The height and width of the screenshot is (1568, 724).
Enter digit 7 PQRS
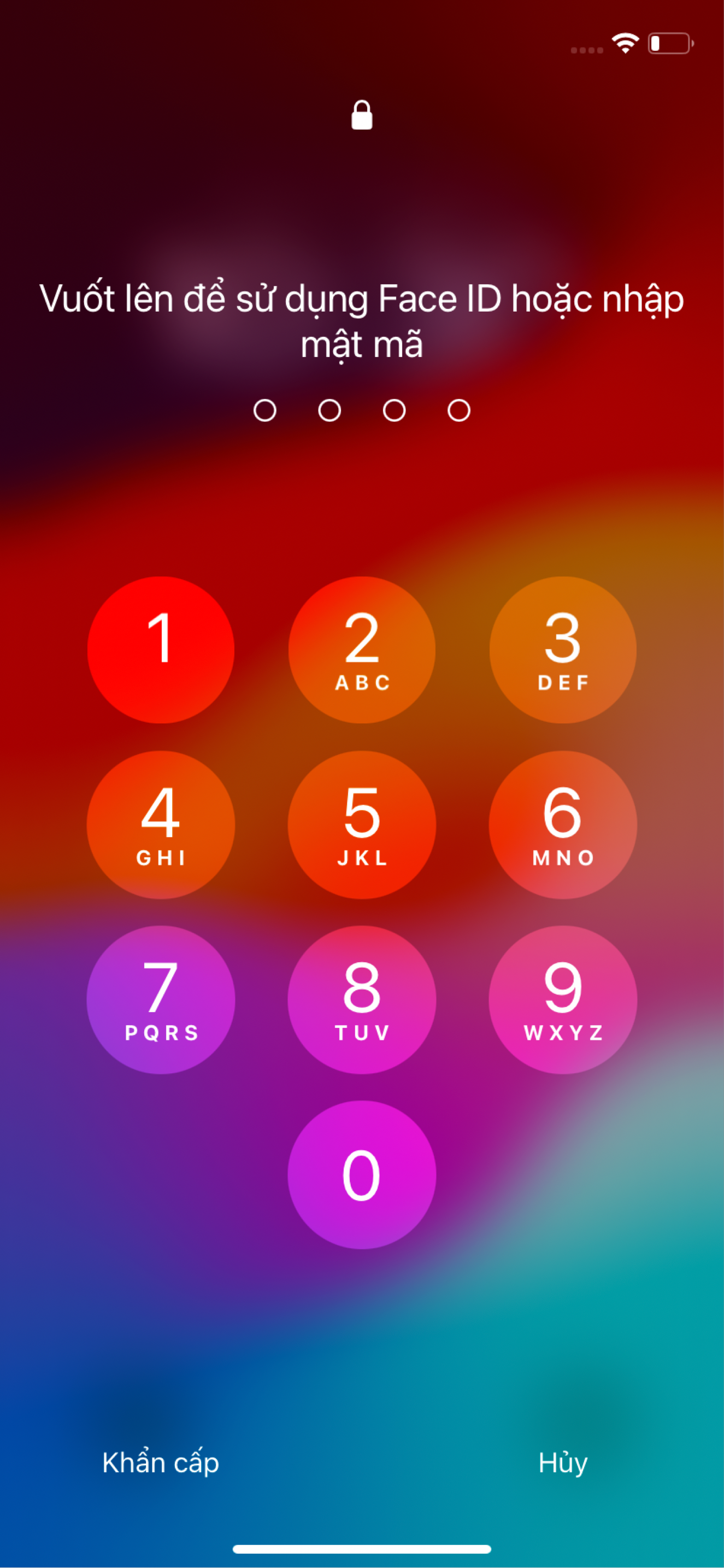[x=161, y=999]
